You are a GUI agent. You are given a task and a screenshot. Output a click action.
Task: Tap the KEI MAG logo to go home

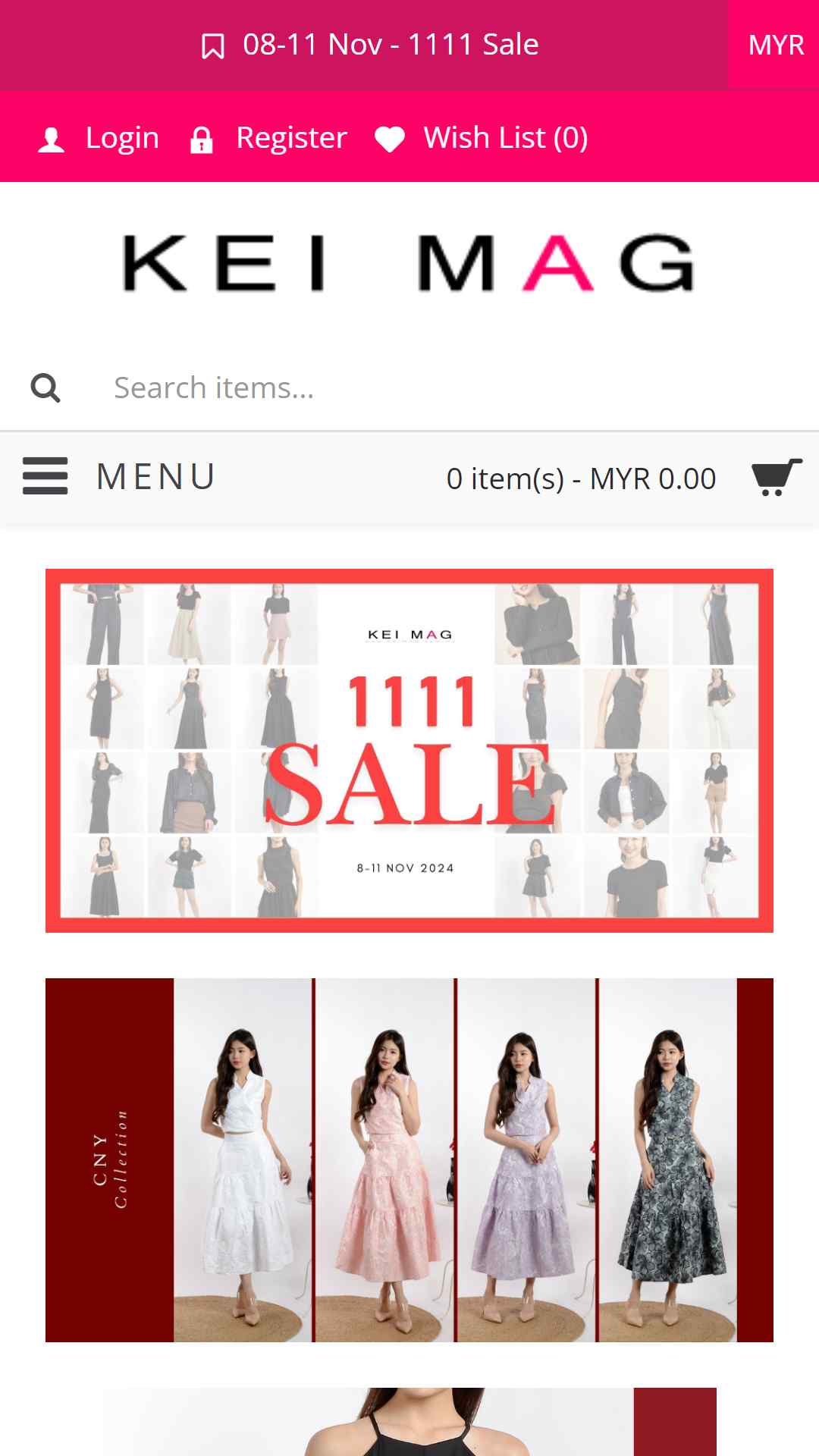click(409, 263)
